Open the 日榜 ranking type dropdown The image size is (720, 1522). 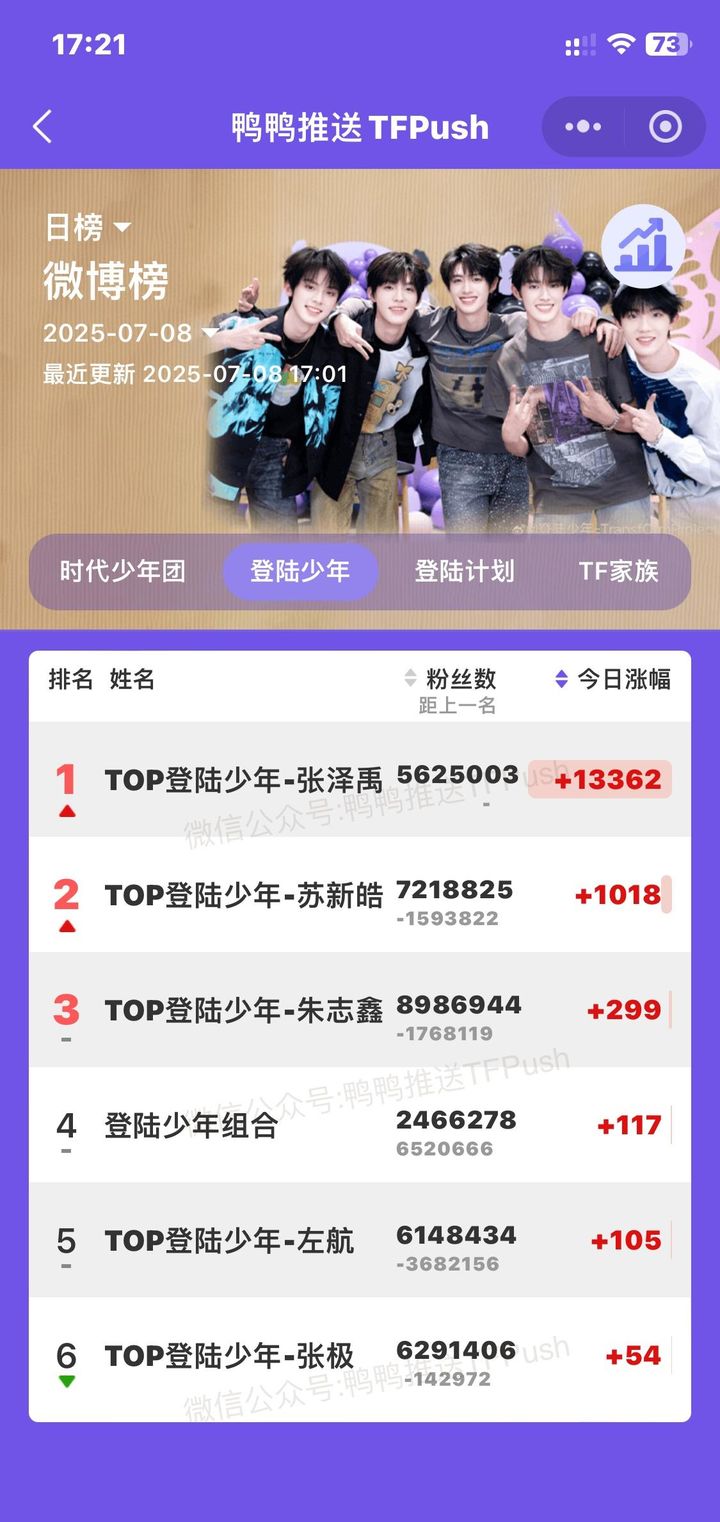tap(88, 228)
